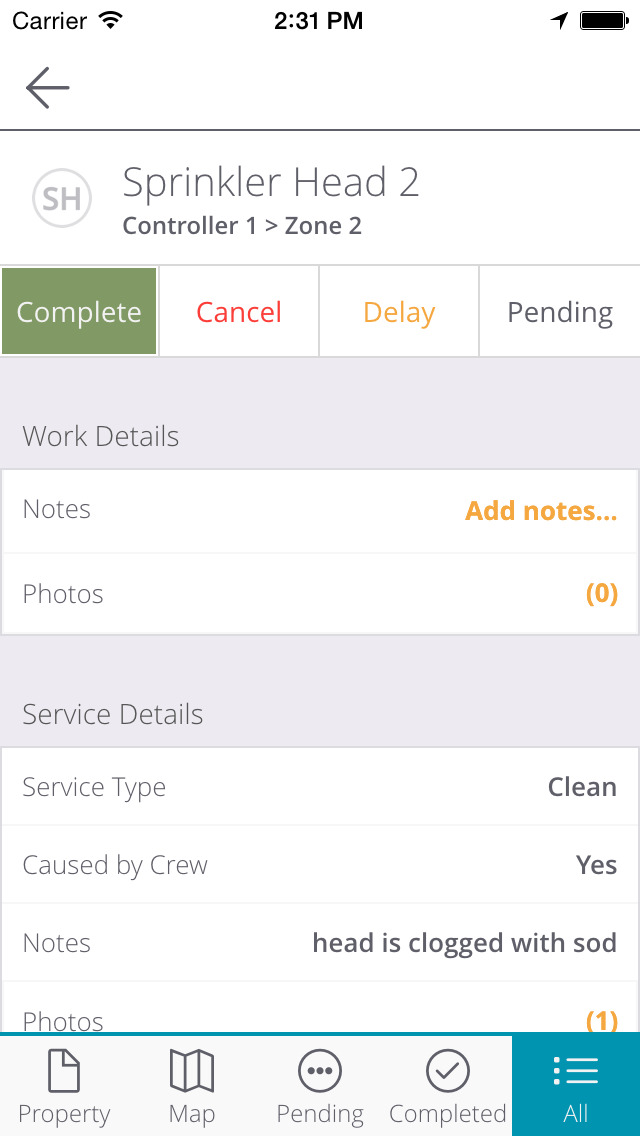Choose the Delay status
This screenshot has height=1136, width=640.
(x=399, y=312)
